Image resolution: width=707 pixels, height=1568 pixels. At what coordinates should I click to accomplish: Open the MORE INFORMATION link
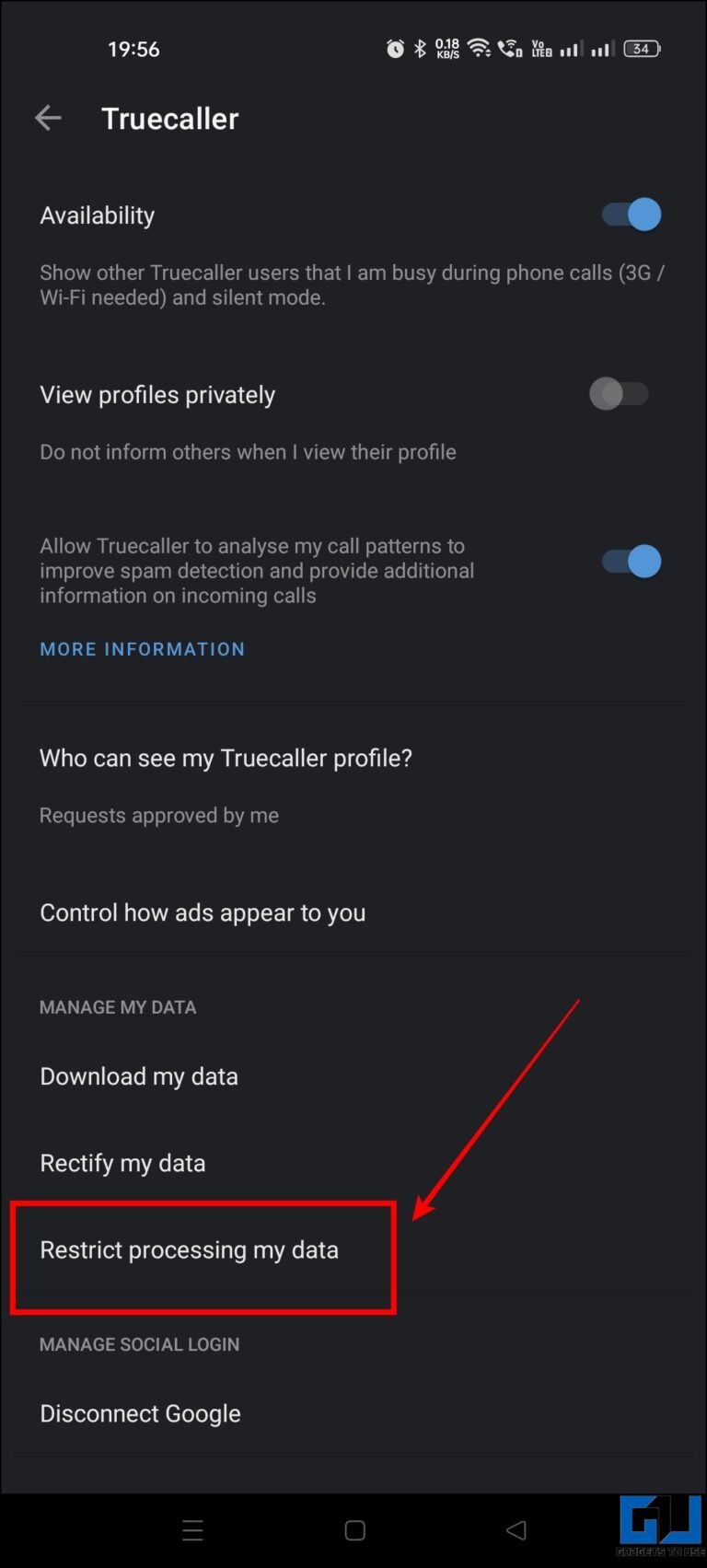(x=143, y=649)
